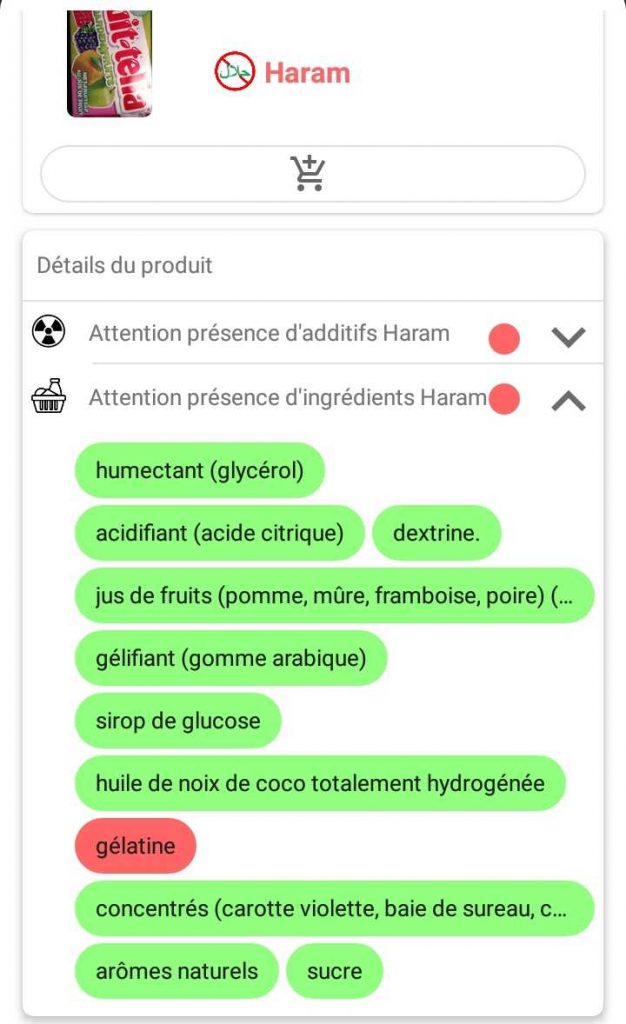Select the acidifiant (acide citrique) chip
The width and height of the screenshot is (626, 1024).
[x=219, y=533]
